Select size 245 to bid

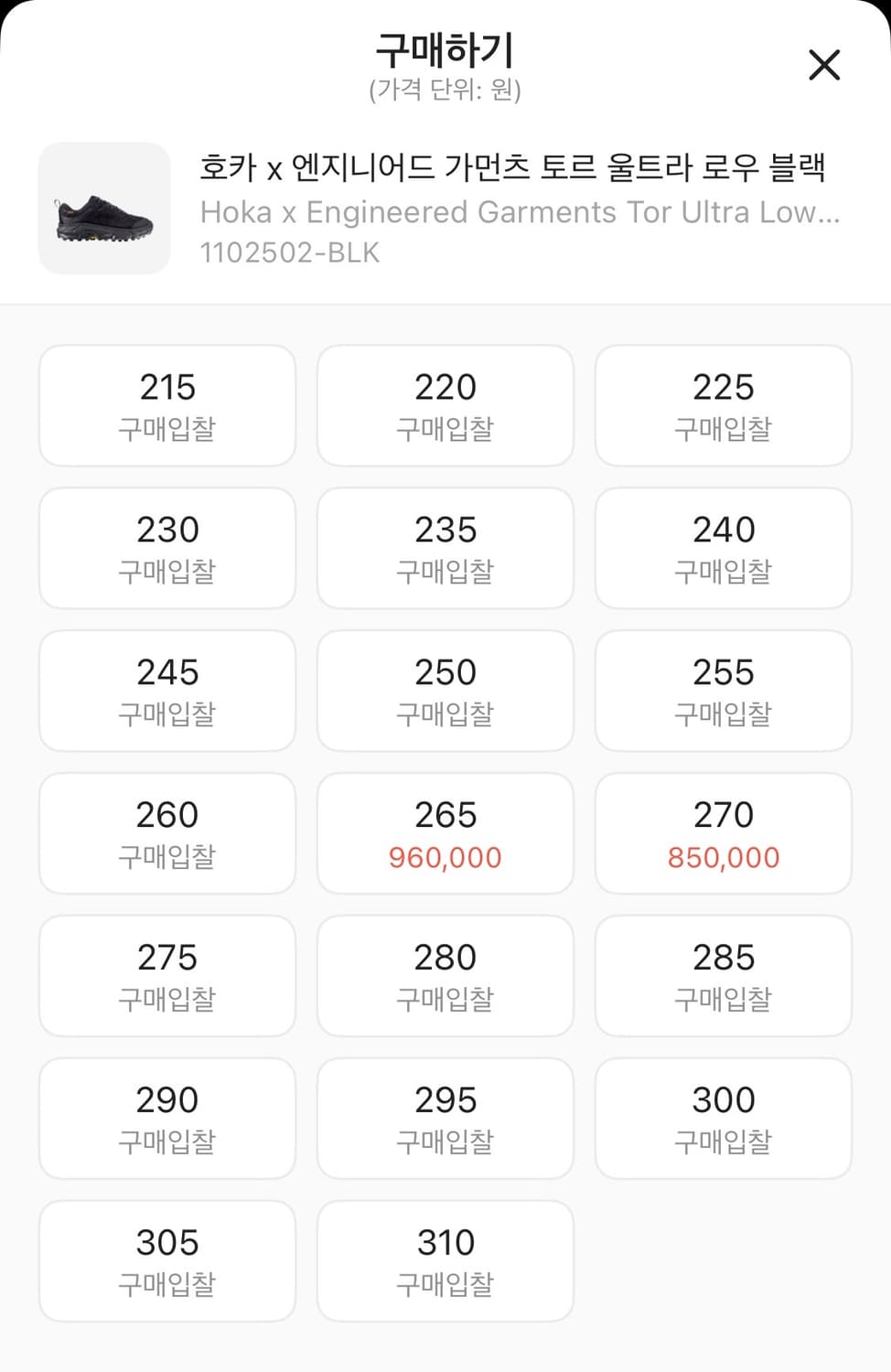click(x=166, y=691)
